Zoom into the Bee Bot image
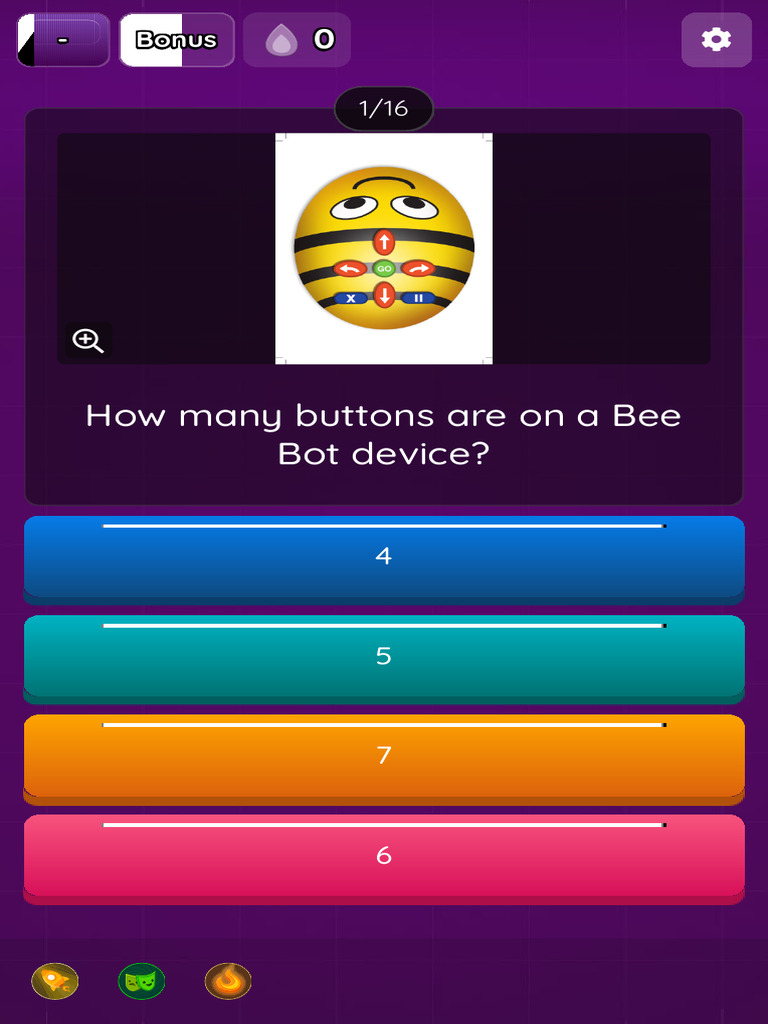 pyautogui.click(x=88, y=340)
